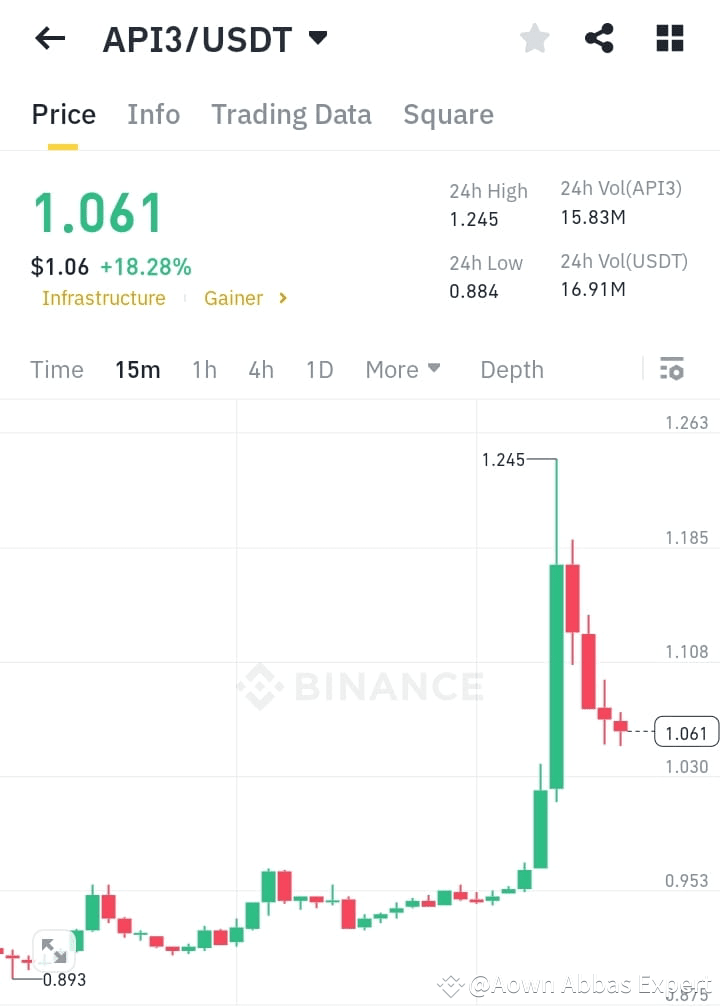Open the Square tab
The height and width of the screenshot is (1007, 720).
click(448, 114)
